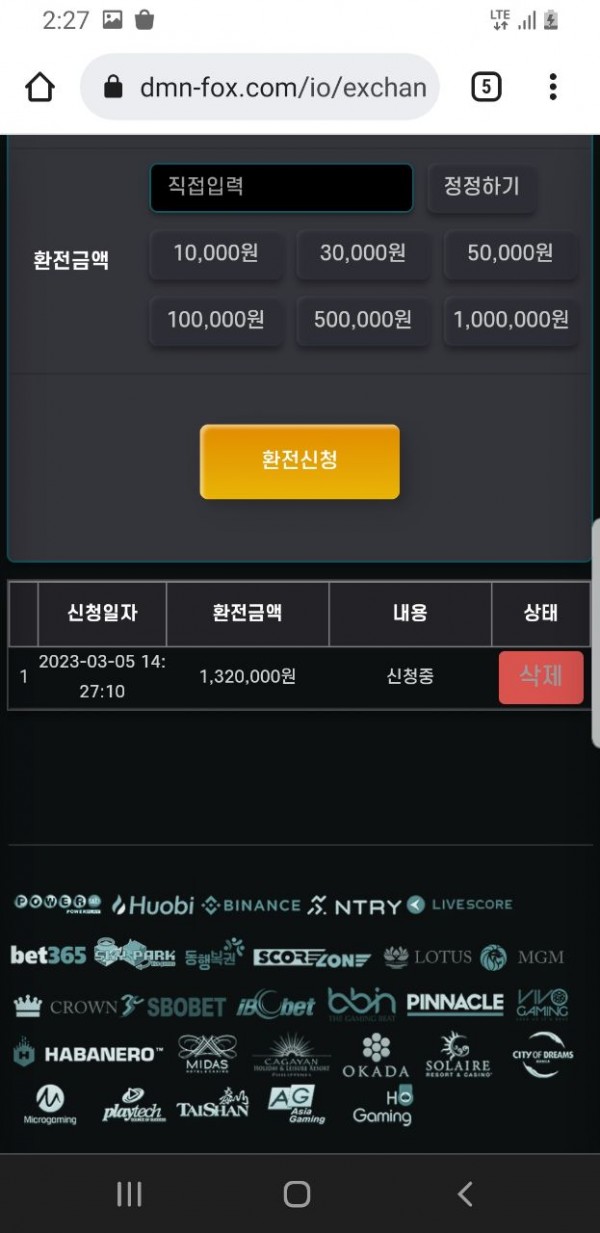Screen dimensions: 600x1233
Task: Choose the 500,000원 amount
Action: (x=363, y=320)
